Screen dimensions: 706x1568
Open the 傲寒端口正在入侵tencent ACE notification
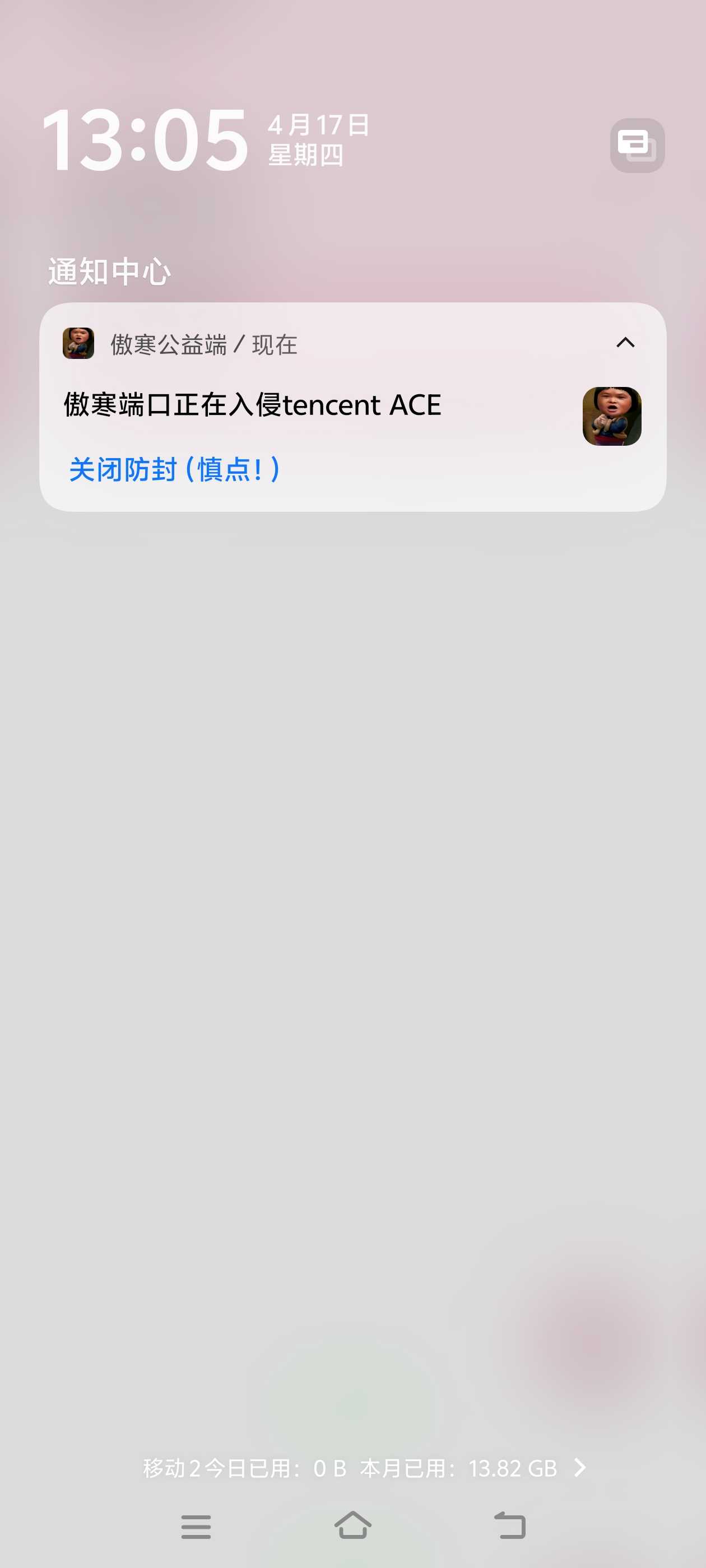[x=252, y=405]
